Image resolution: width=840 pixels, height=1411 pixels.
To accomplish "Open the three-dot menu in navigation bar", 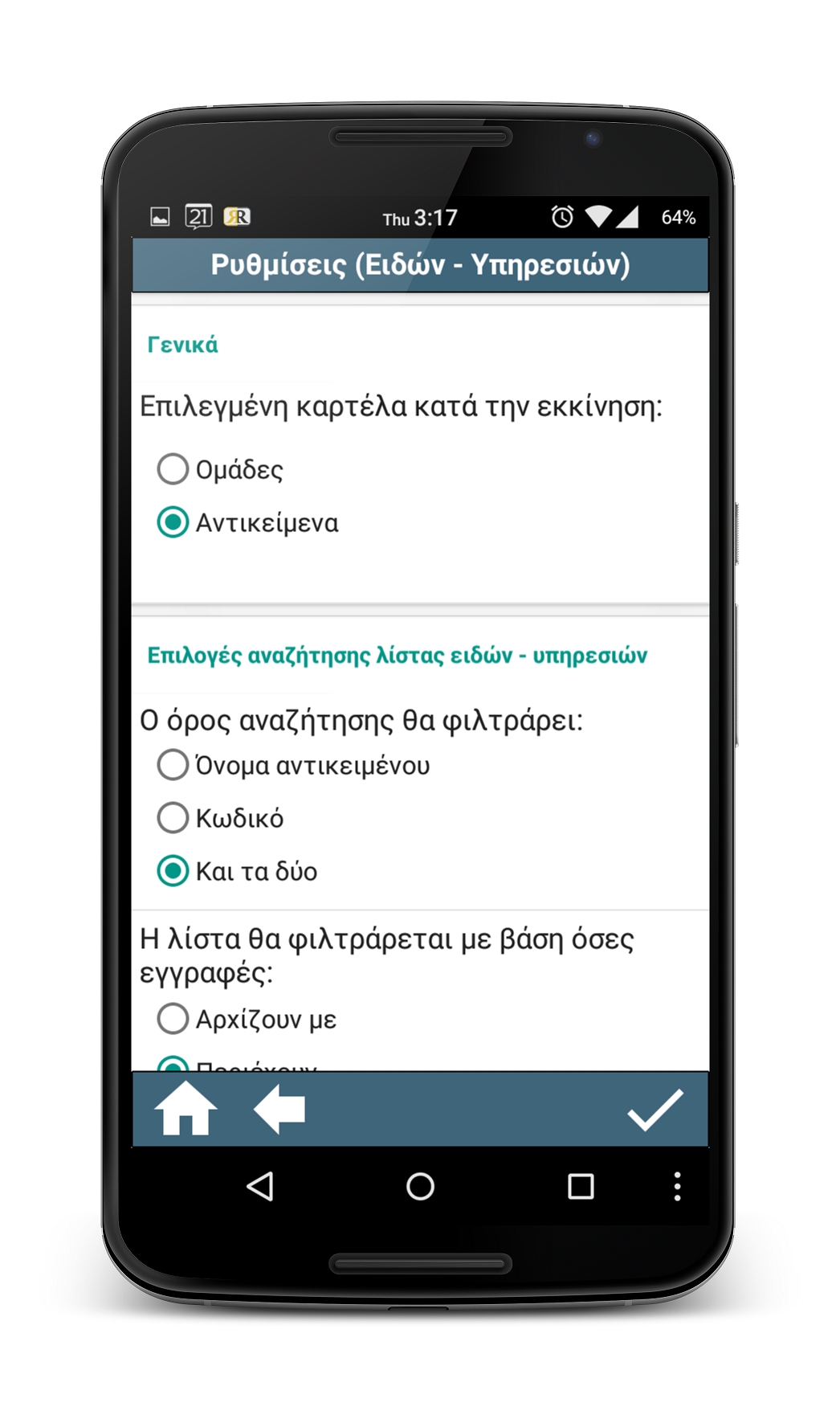I will coord(677,1186).
